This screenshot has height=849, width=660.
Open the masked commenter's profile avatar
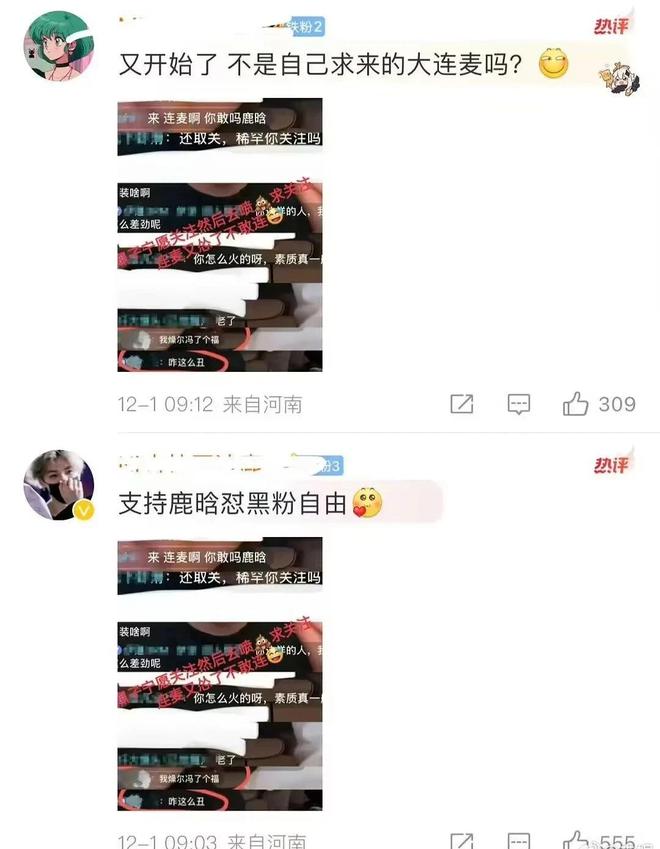click(59, 485)
